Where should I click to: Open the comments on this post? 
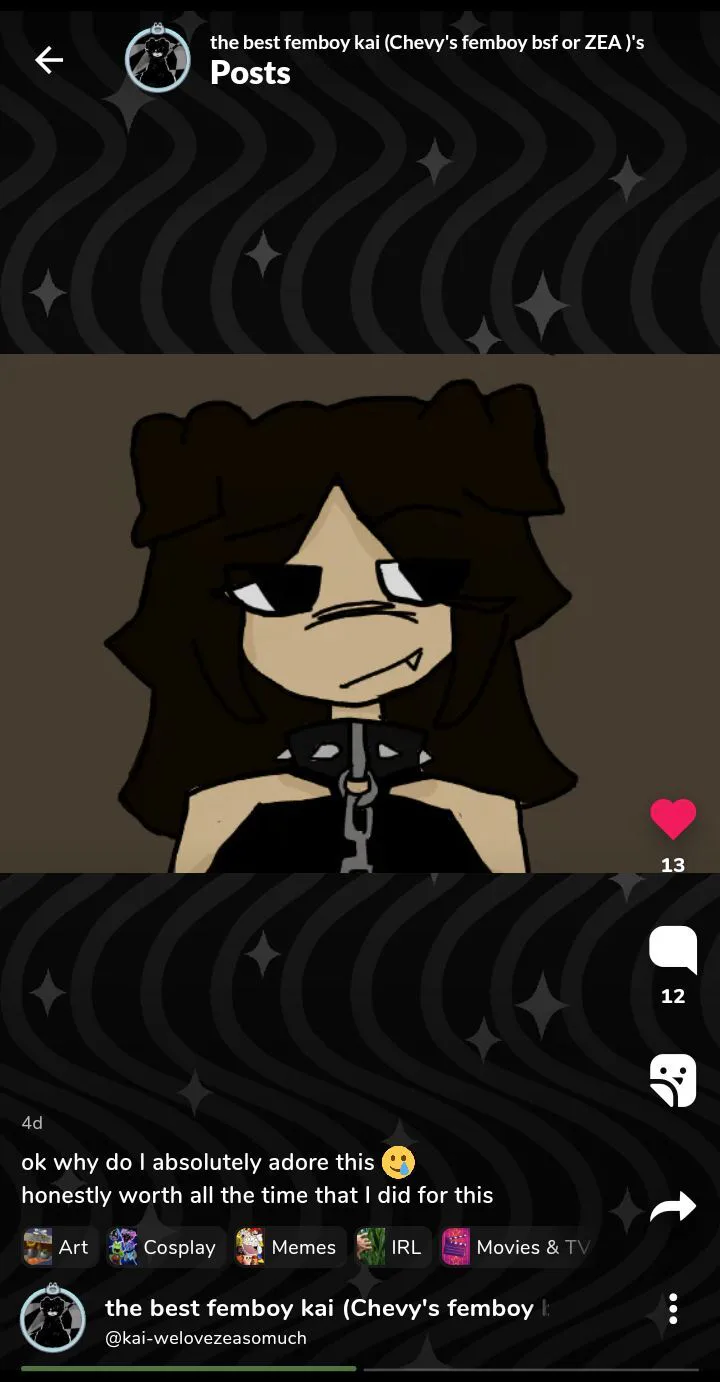click(x=673, y=950)
